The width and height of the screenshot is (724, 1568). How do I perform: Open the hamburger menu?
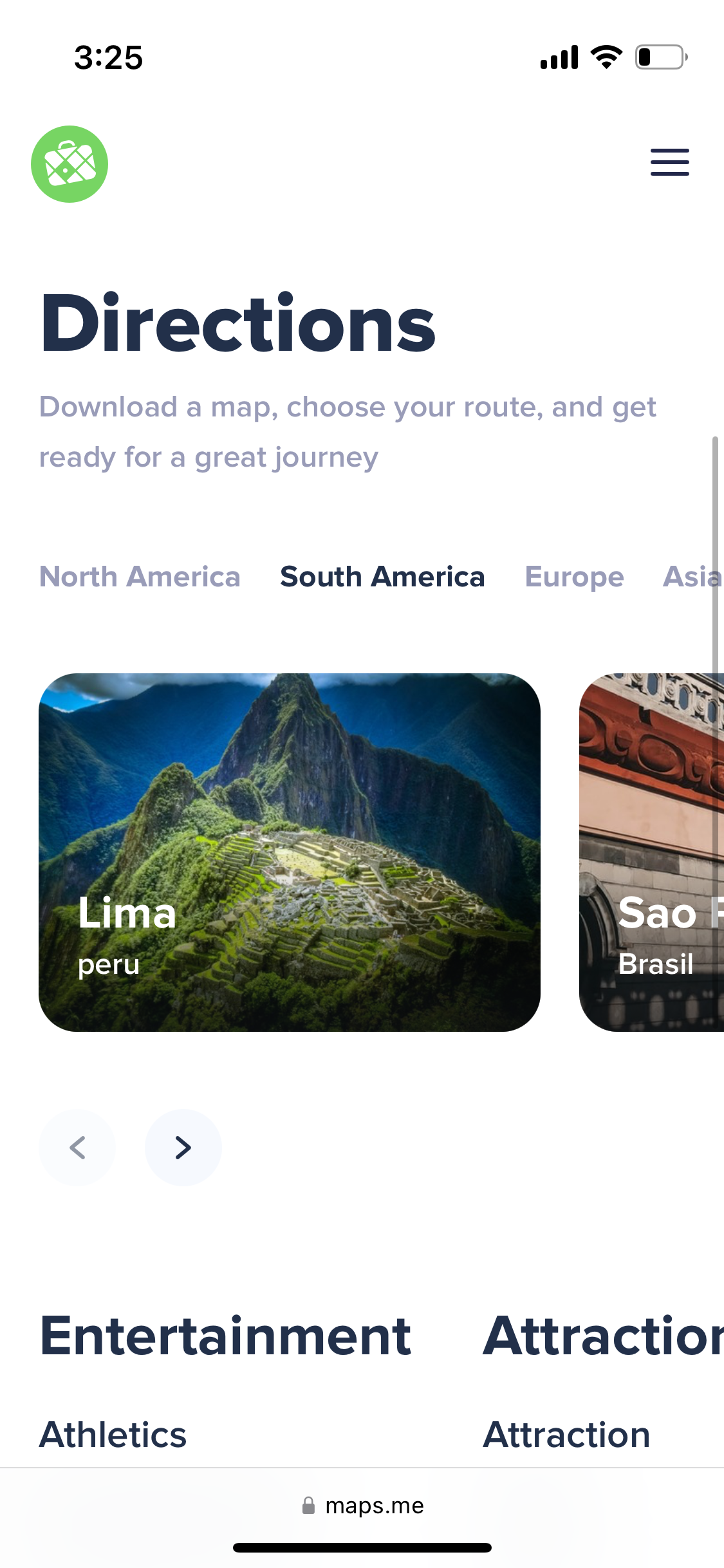coord(669,162)
